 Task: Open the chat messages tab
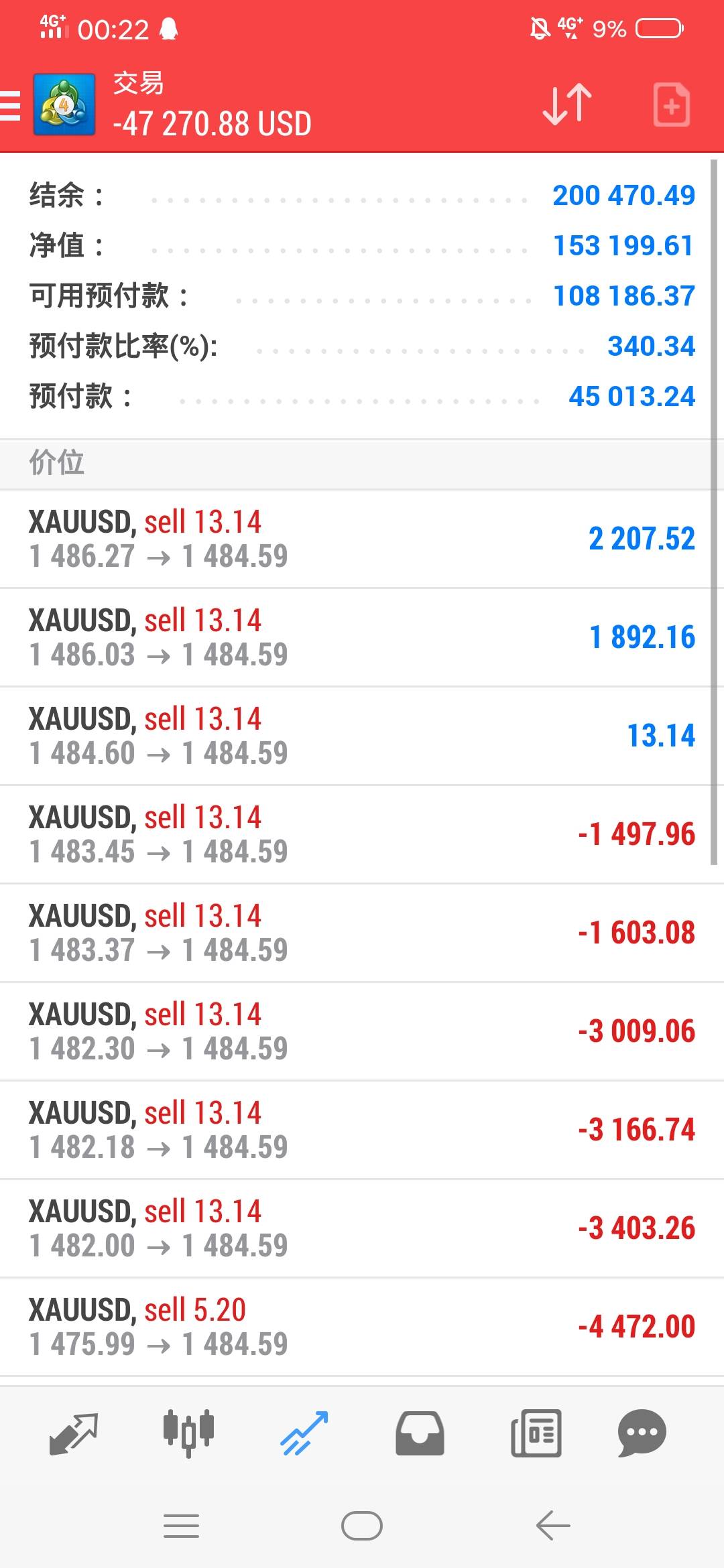click(642, 1433)
